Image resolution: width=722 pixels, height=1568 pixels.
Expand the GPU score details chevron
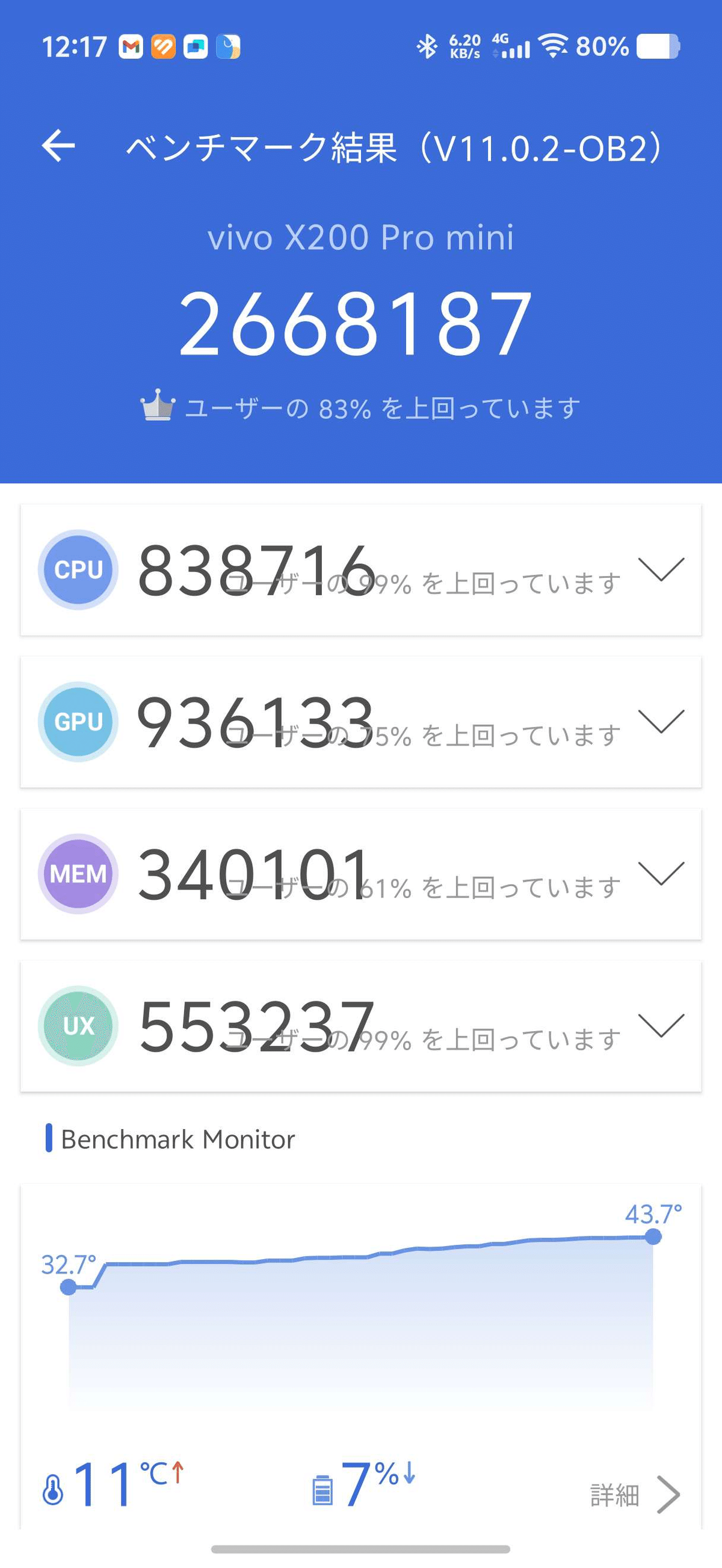(662, 723)
